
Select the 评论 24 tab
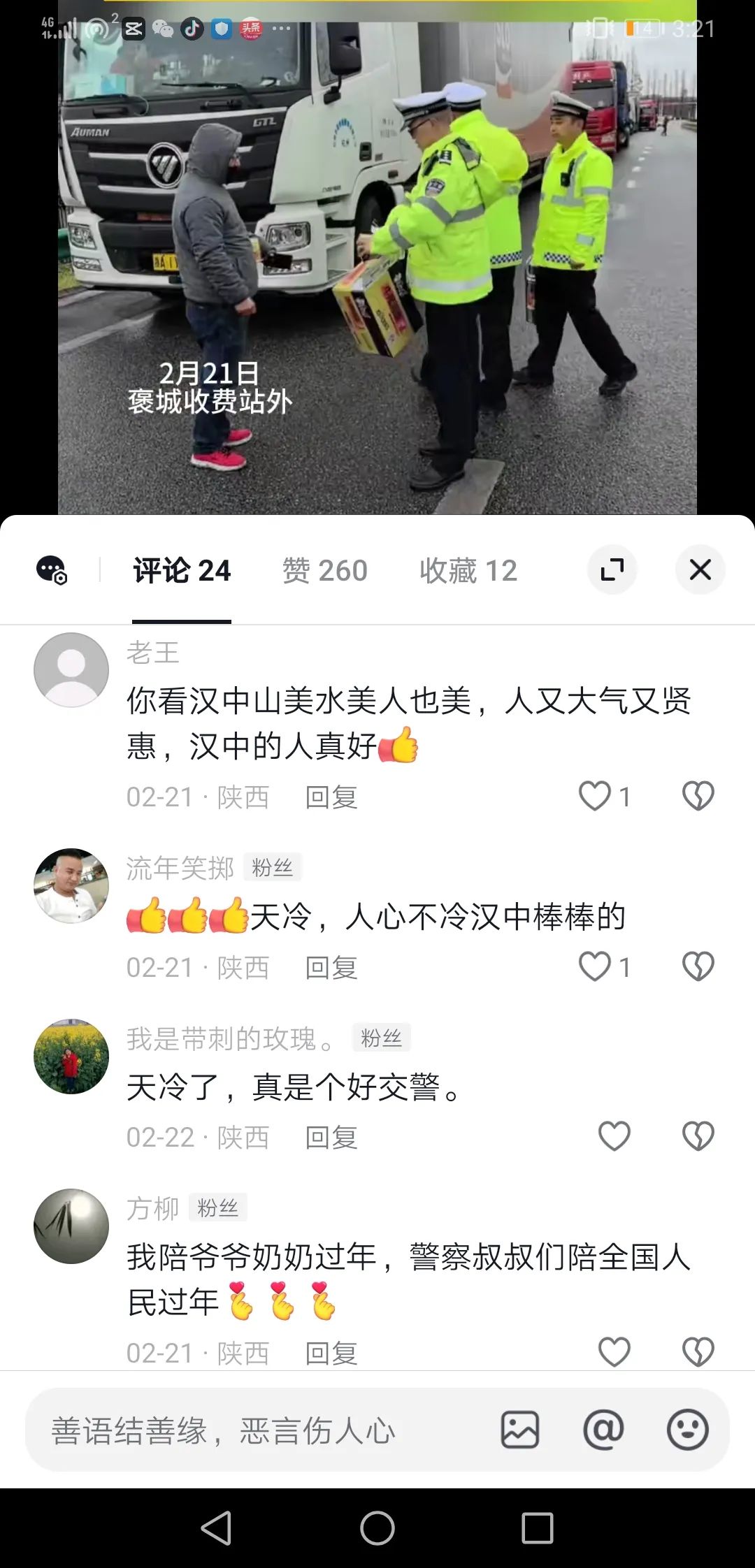click(x=182, y=571)
